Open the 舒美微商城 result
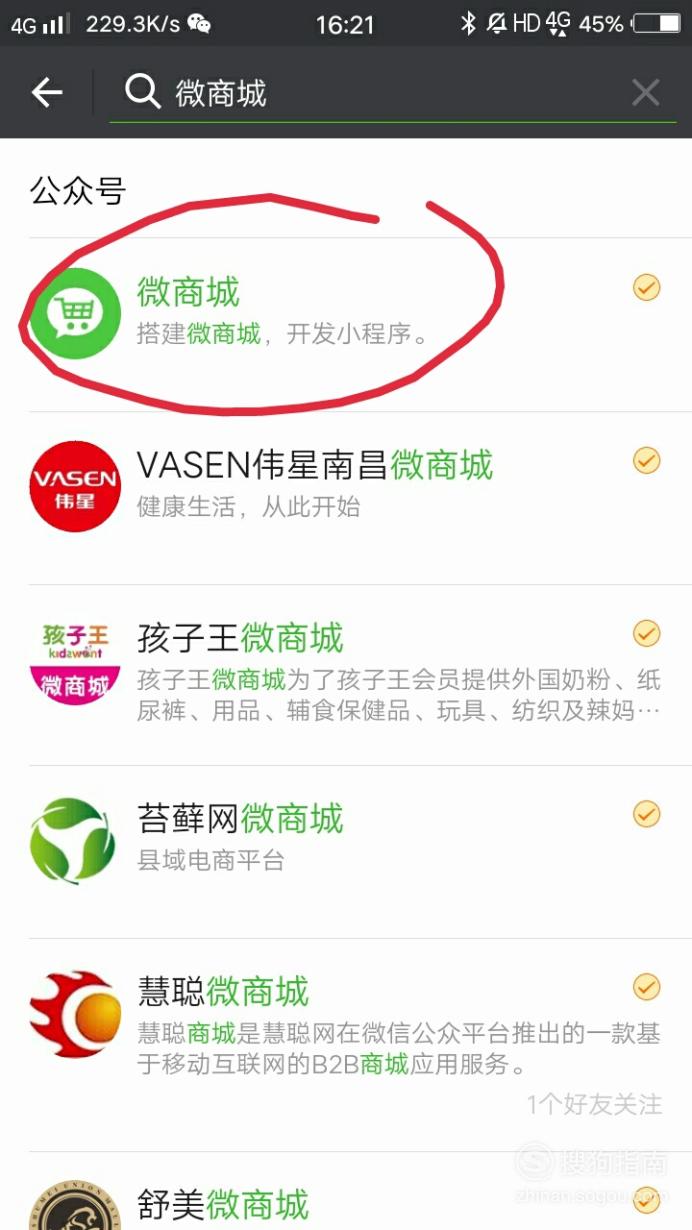This screenshot has height=1230, width=692. [346, 1192]
